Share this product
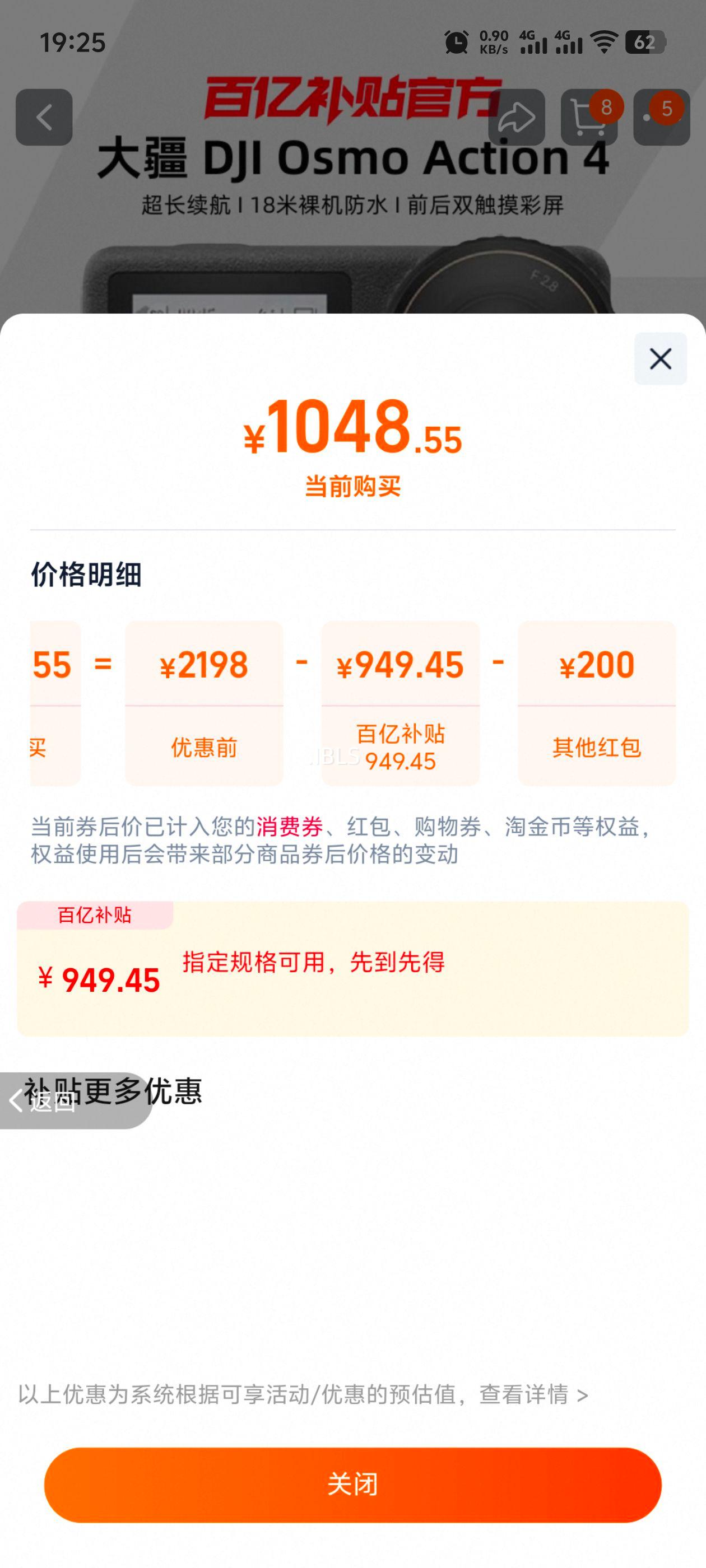Screen dimensions: 706x1568 click(517, 118)
